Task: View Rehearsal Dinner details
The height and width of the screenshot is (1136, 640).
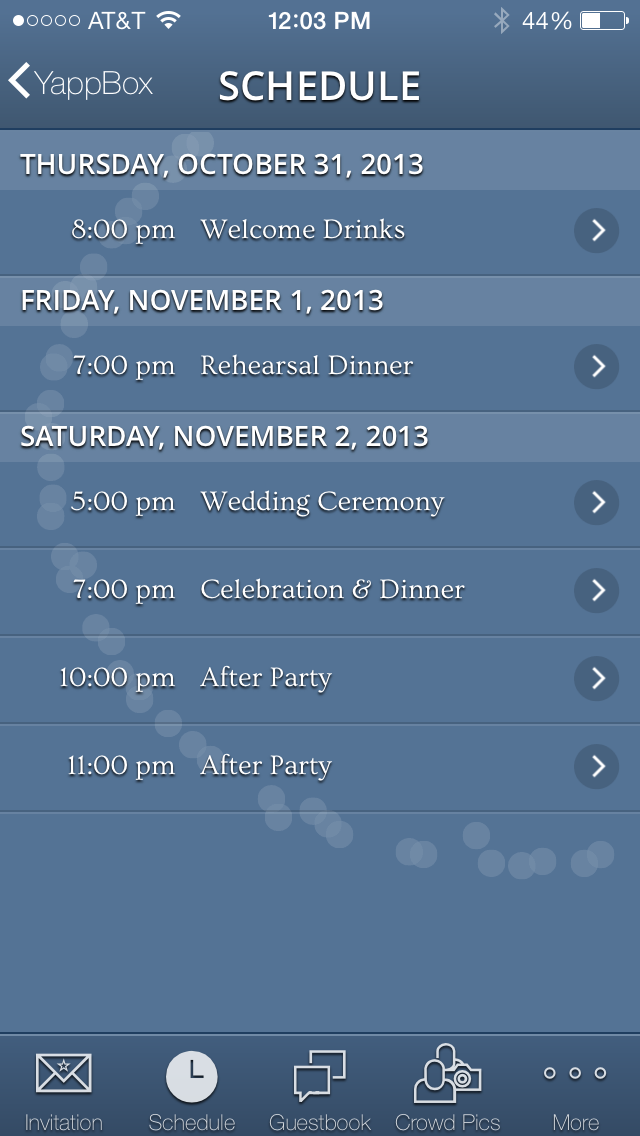Action: (320, 367)
